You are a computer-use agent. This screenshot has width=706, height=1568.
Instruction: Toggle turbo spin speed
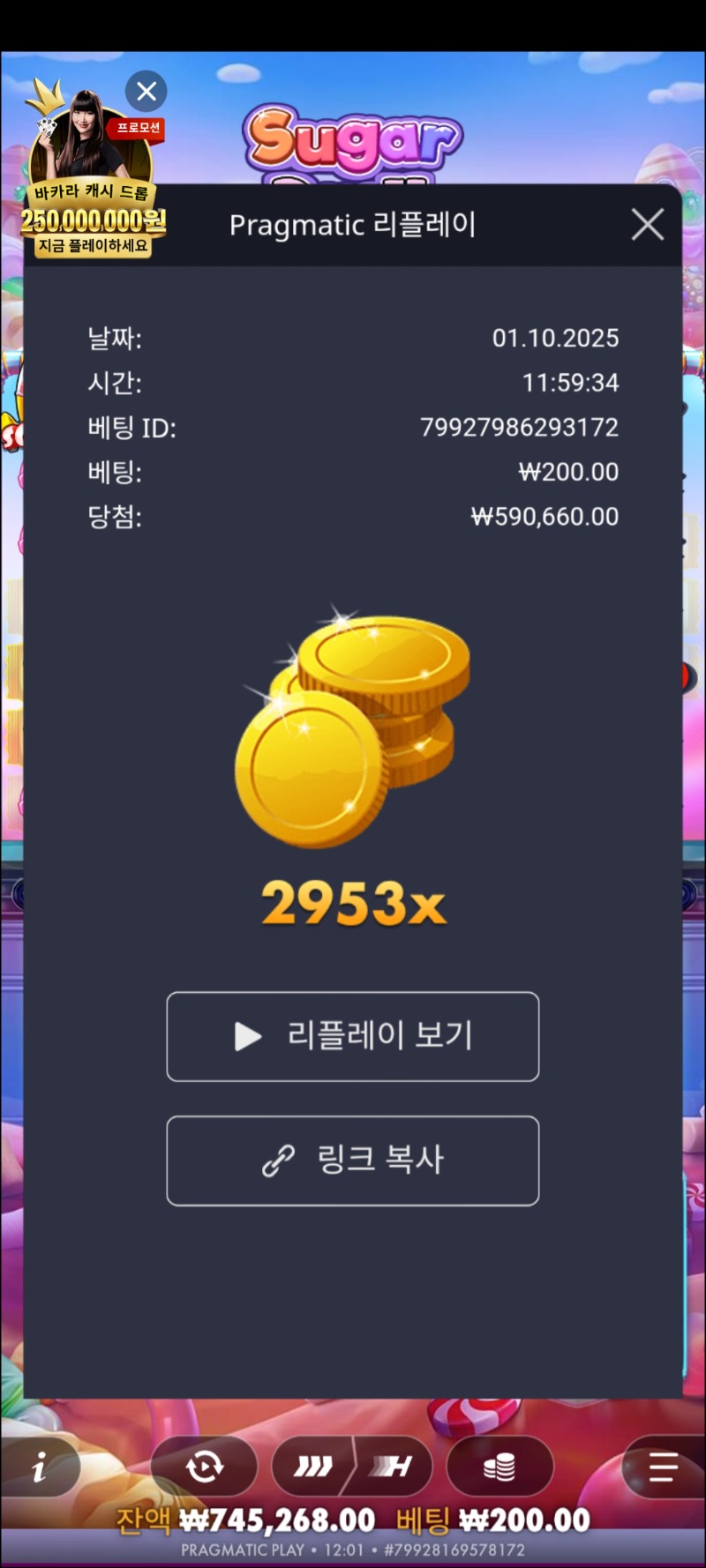point(352,1467)
